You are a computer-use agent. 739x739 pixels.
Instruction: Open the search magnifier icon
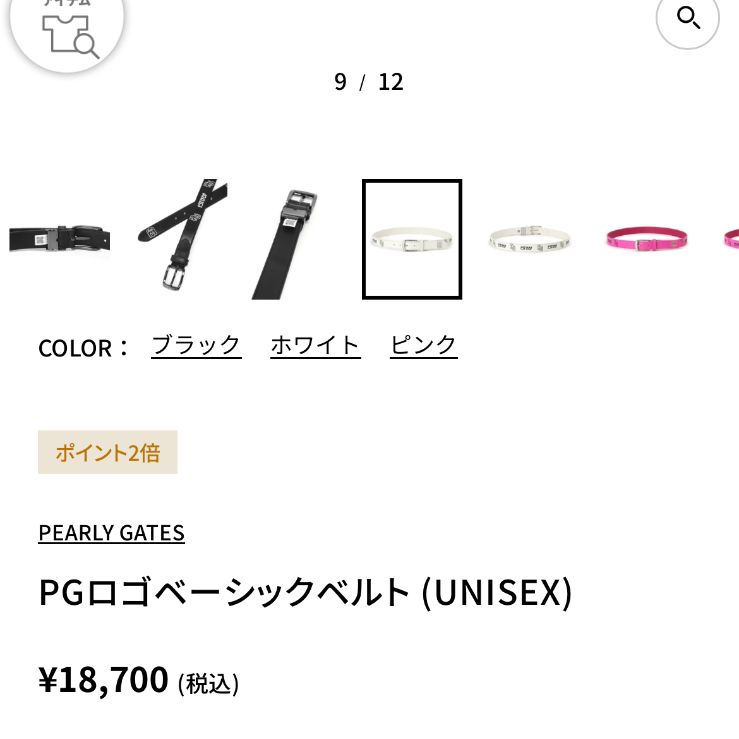[688, 18]
